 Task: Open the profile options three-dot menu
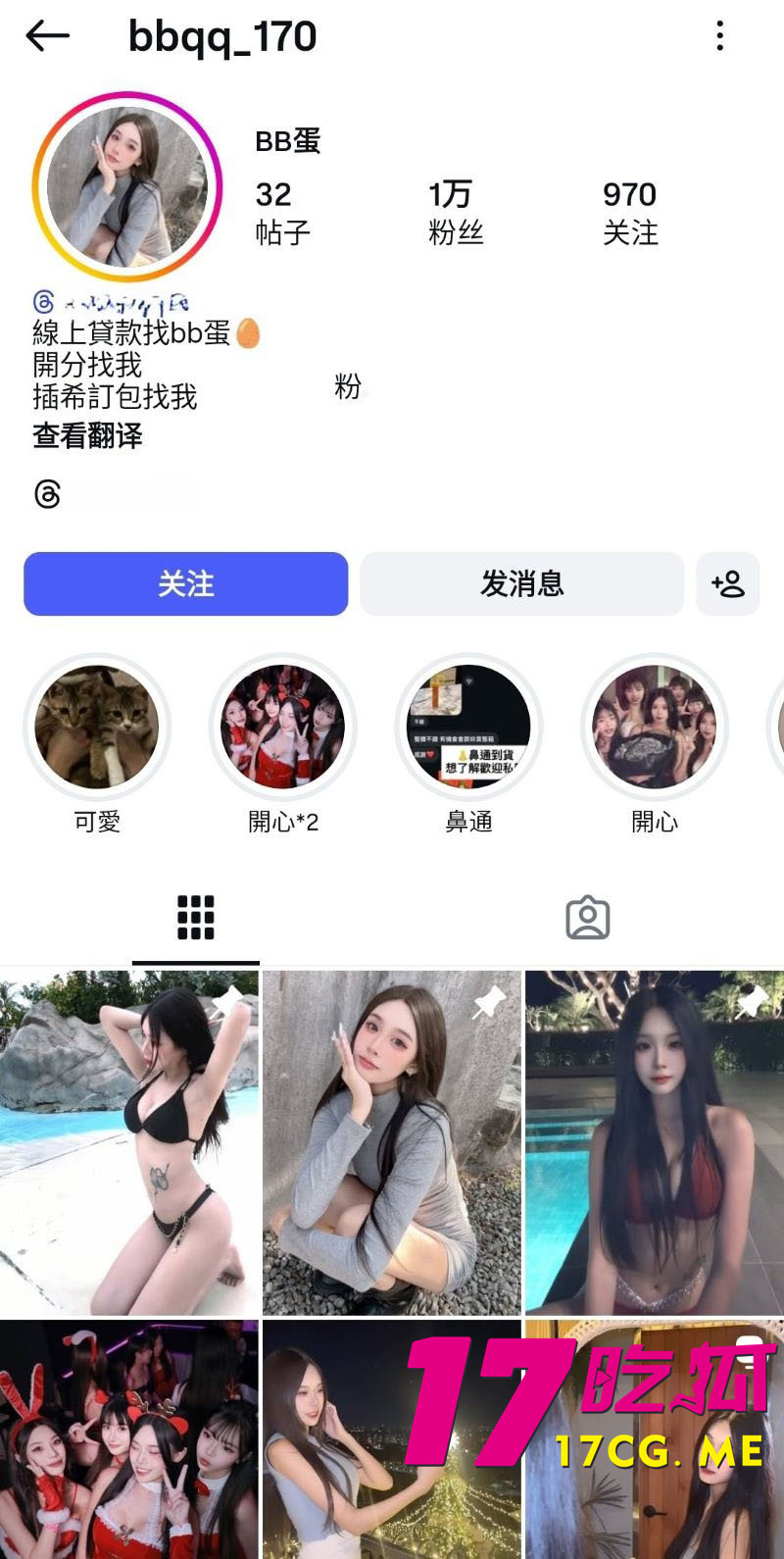[721, 36]
